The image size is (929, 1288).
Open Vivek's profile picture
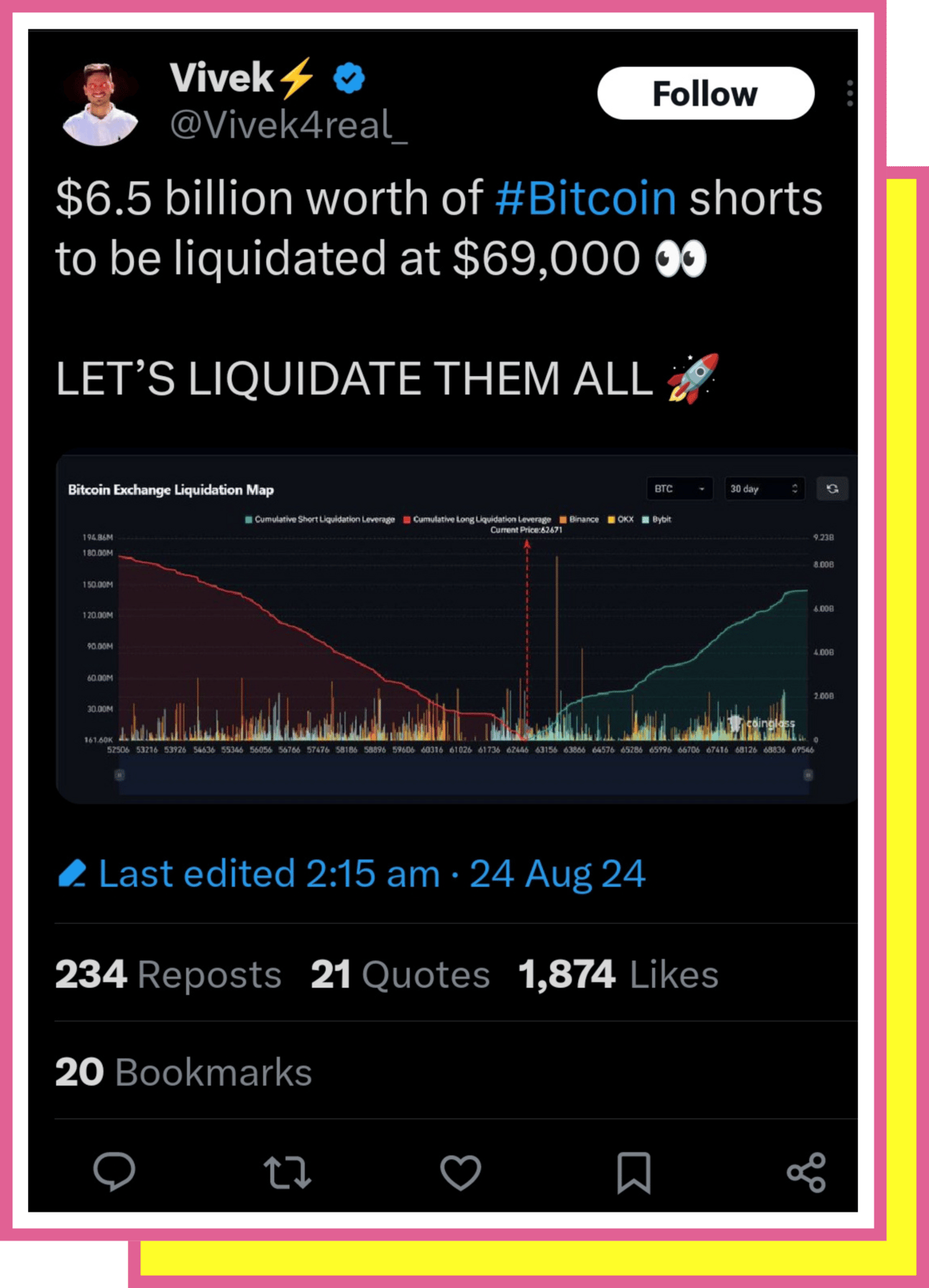pos(99,104)
